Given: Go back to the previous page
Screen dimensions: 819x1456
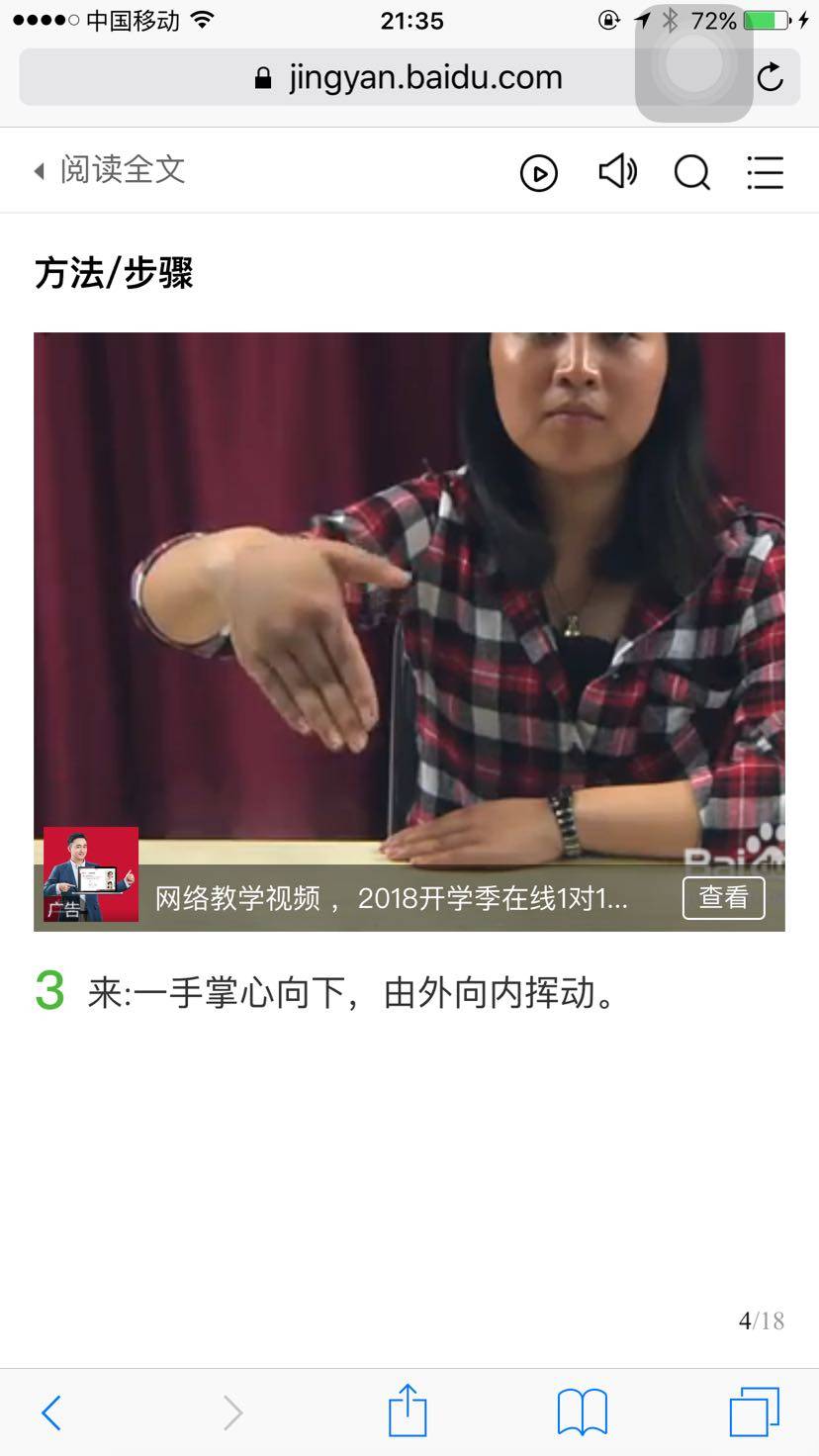Looking at the screenshot, I should pyautogui.click(x=51, y=1411).
